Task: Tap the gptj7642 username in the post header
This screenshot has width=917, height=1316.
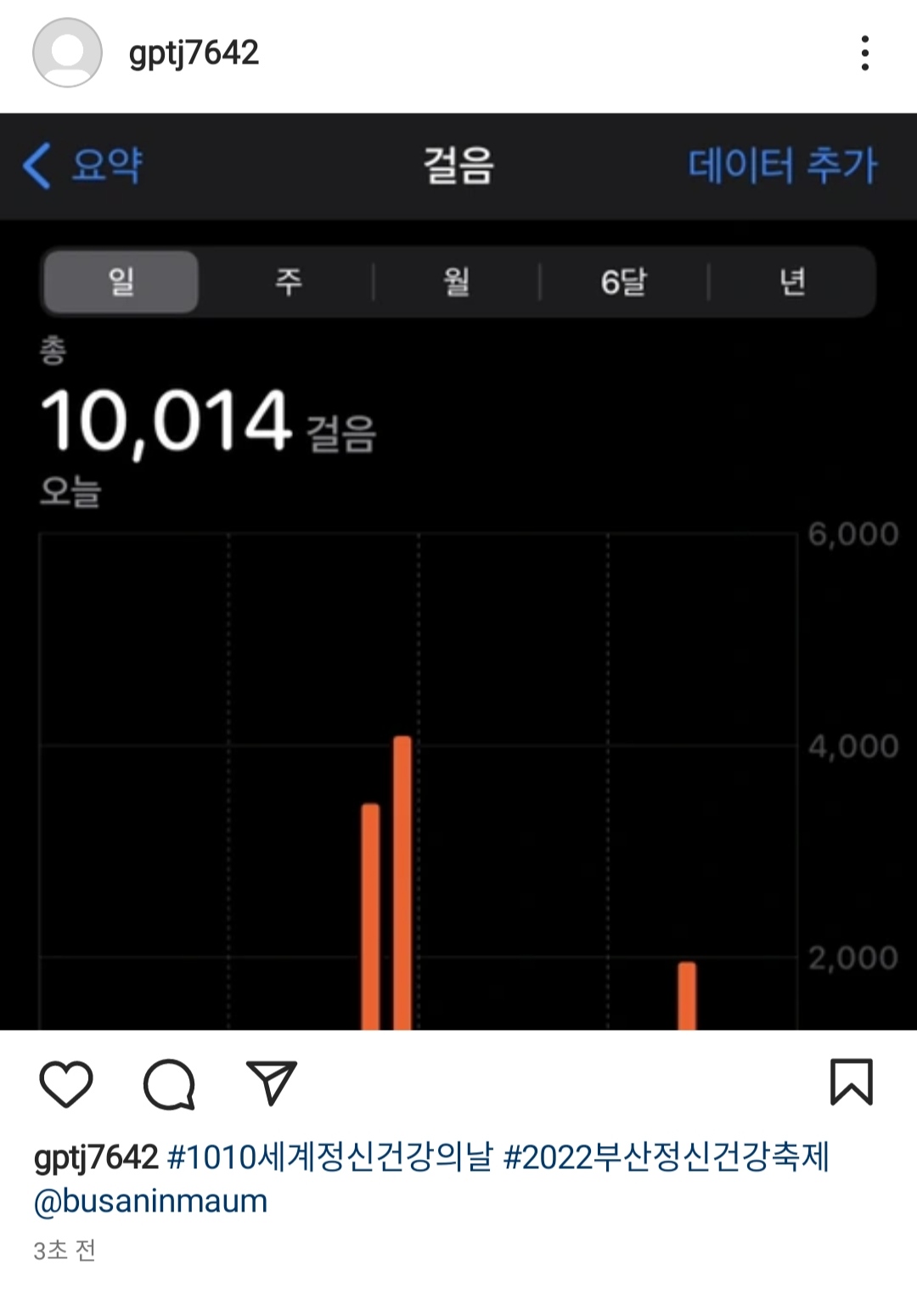Action: coord(194,53)
